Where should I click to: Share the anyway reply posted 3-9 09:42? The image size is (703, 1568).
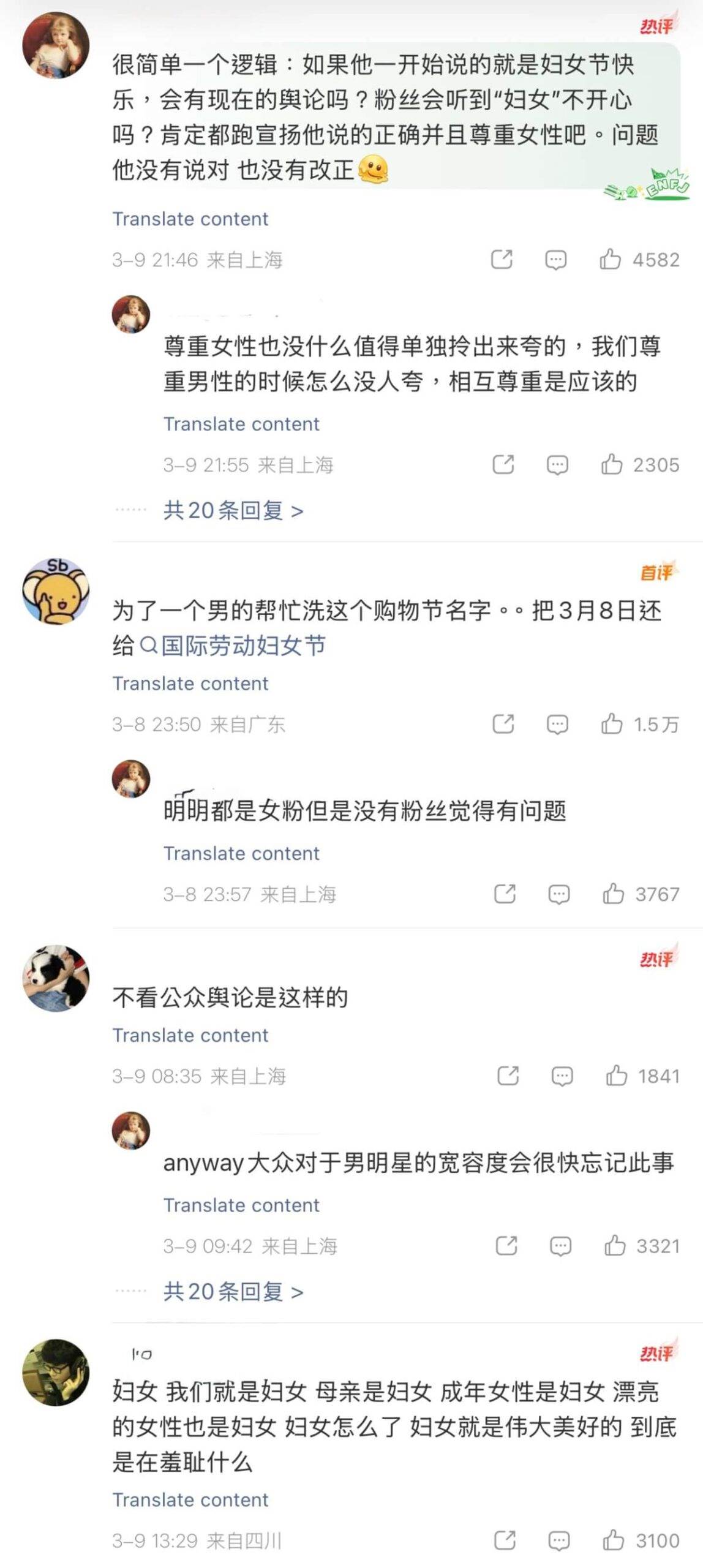(506, 1246)
